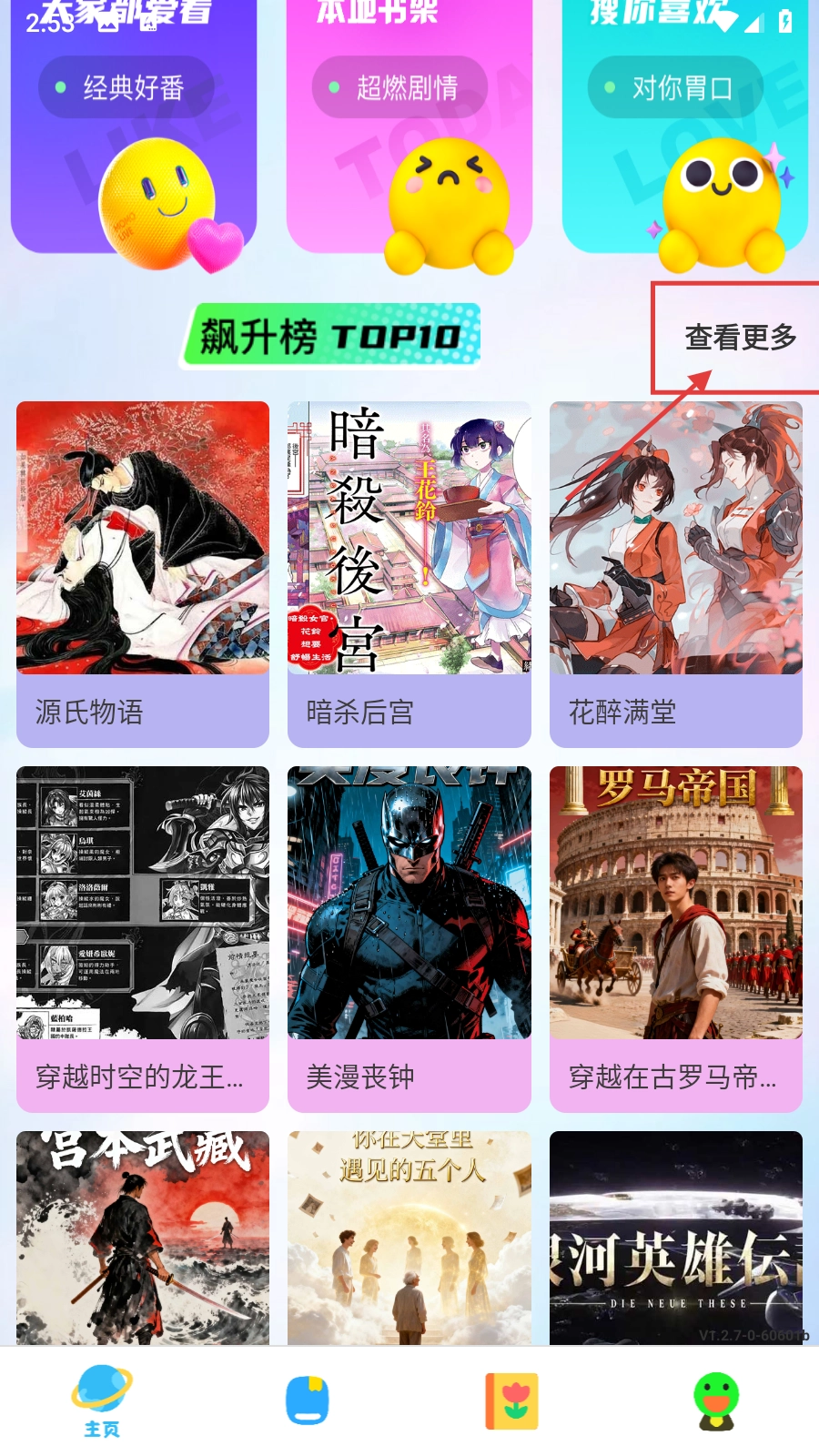Open the book 源氏物语
The width and height of the screenshot is (819, 1456).
[x=143, y=573]
